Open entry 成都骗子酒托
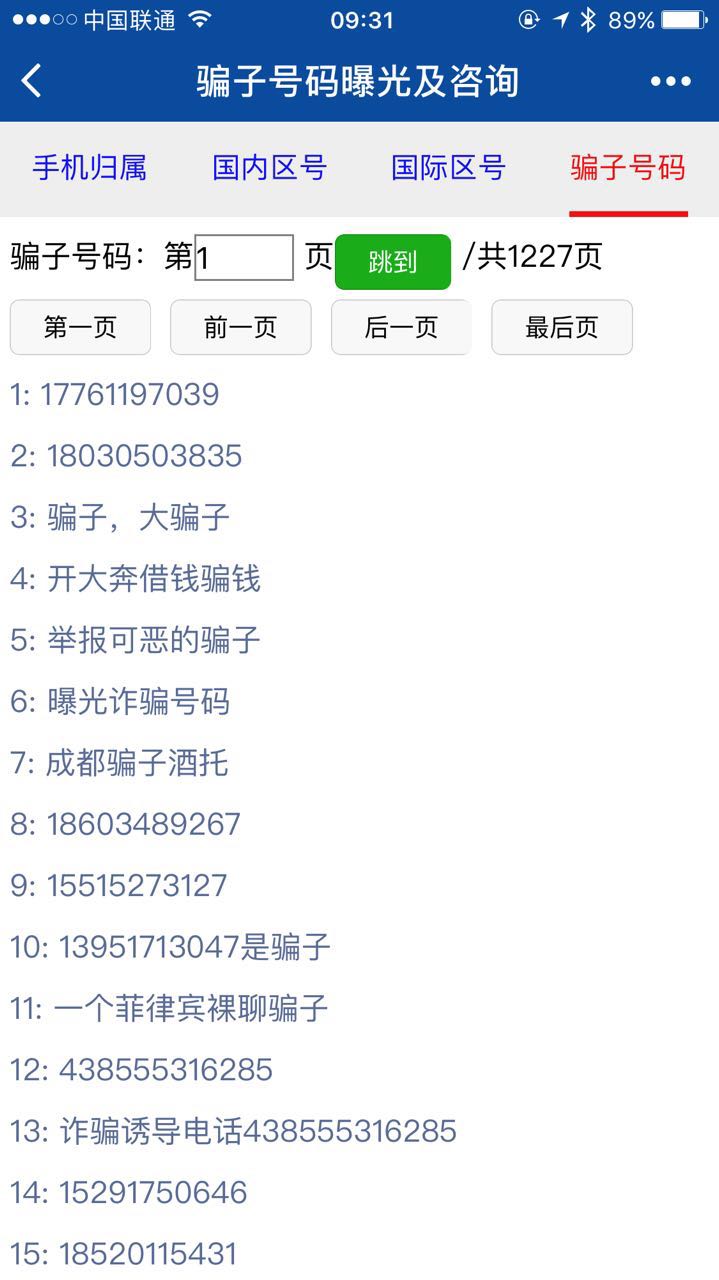The image size is (719, 1280). 136,764
